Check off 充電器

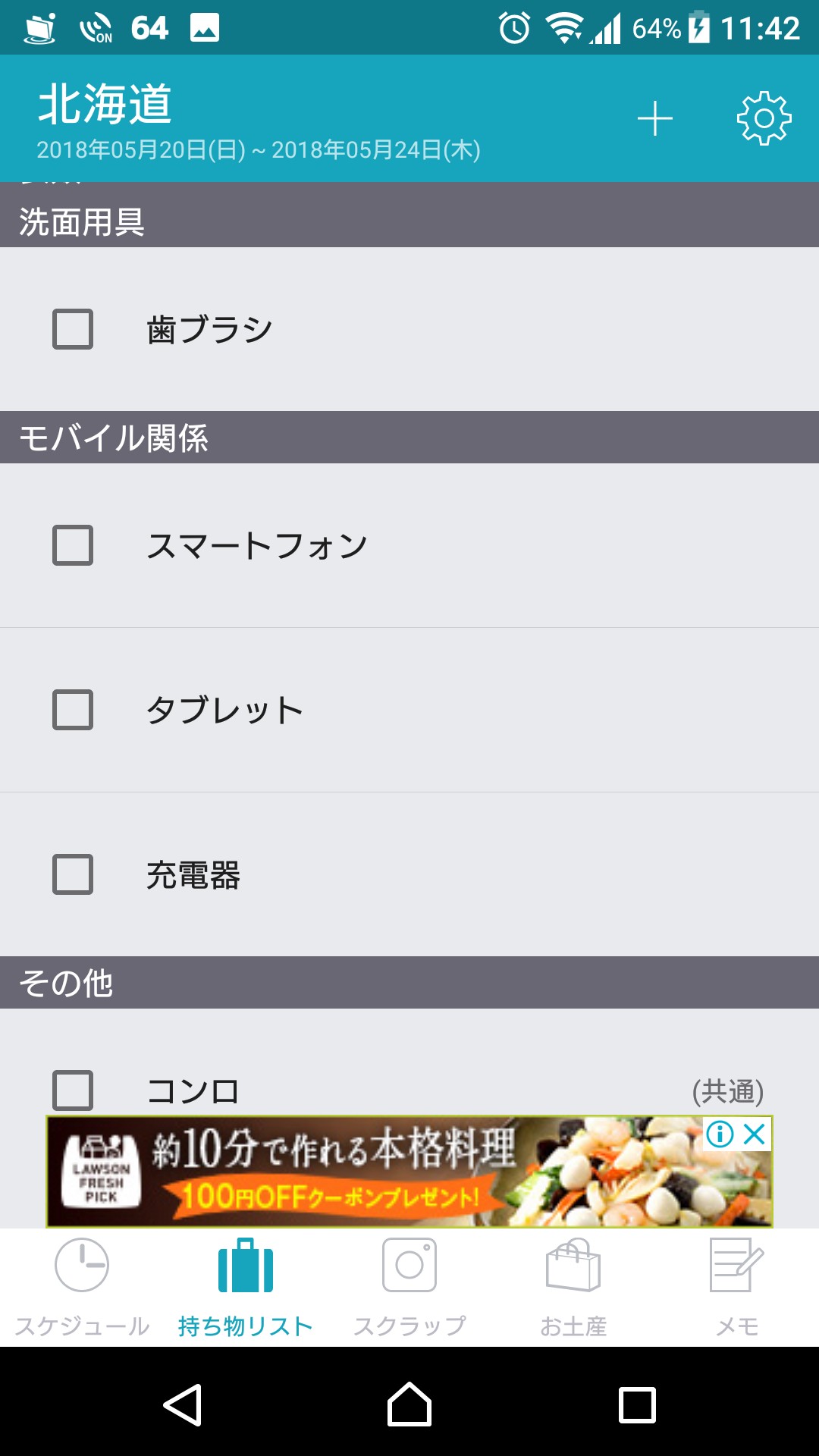[x=73, y=874]
